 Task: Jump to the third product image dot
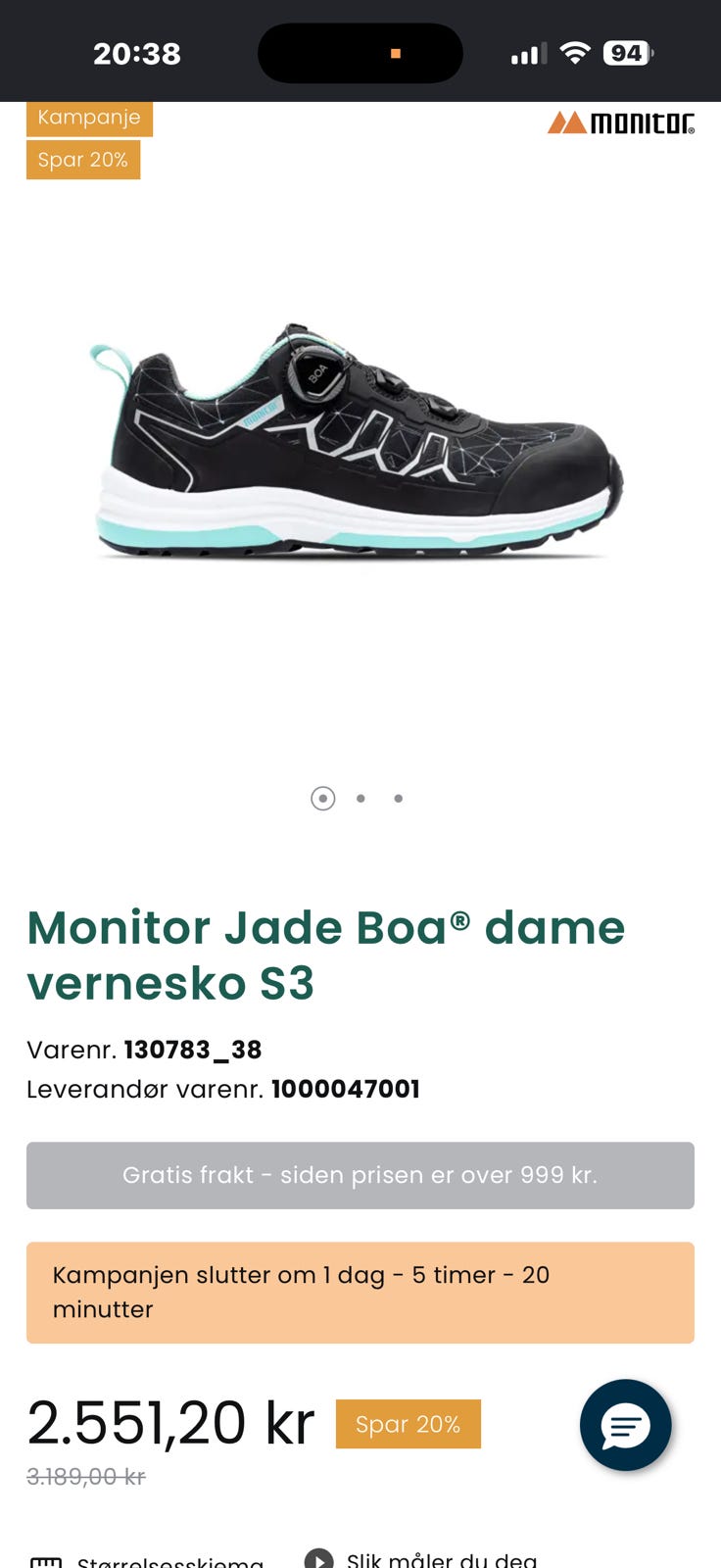398,799
